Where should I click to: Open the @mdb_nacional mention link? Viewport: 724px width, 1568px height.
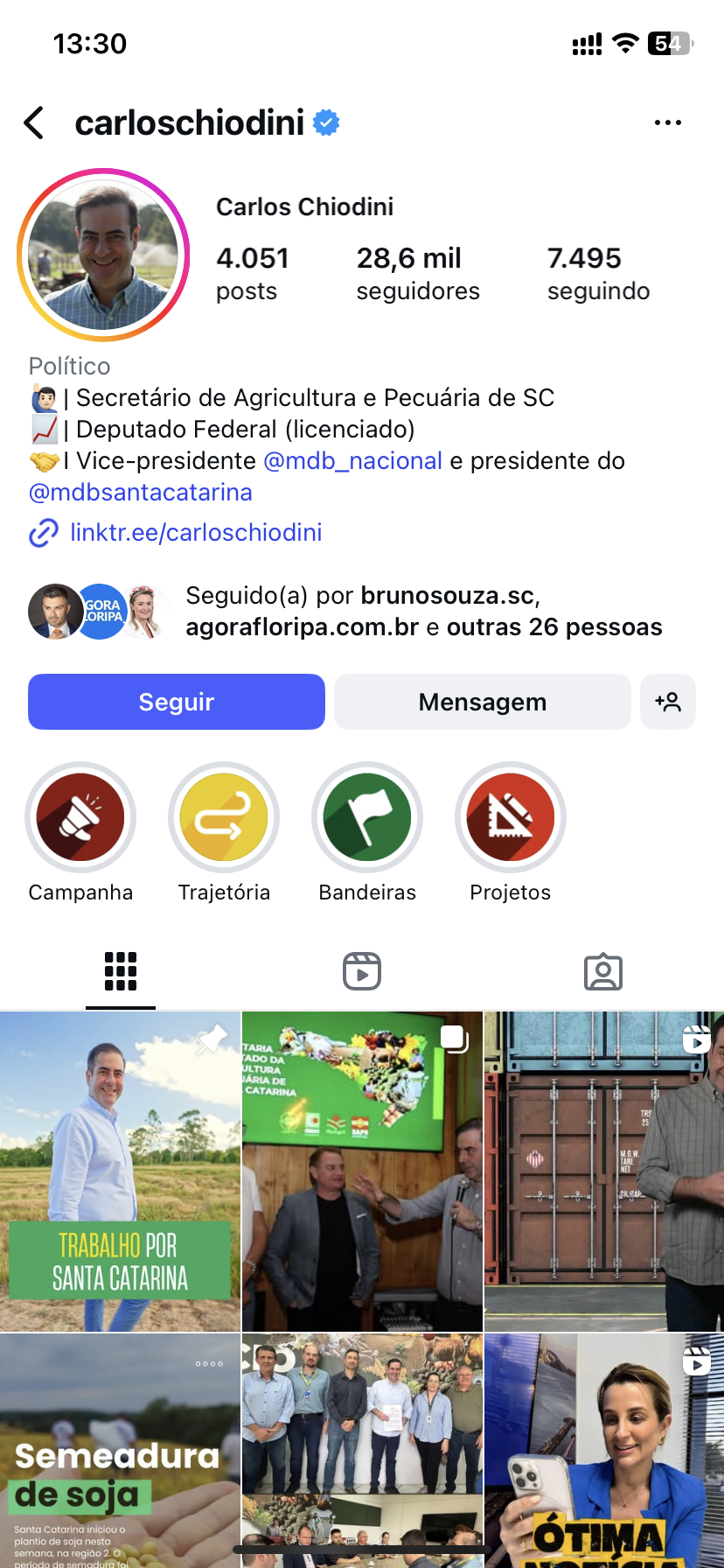pyautogui.click(x=352, y=461)
